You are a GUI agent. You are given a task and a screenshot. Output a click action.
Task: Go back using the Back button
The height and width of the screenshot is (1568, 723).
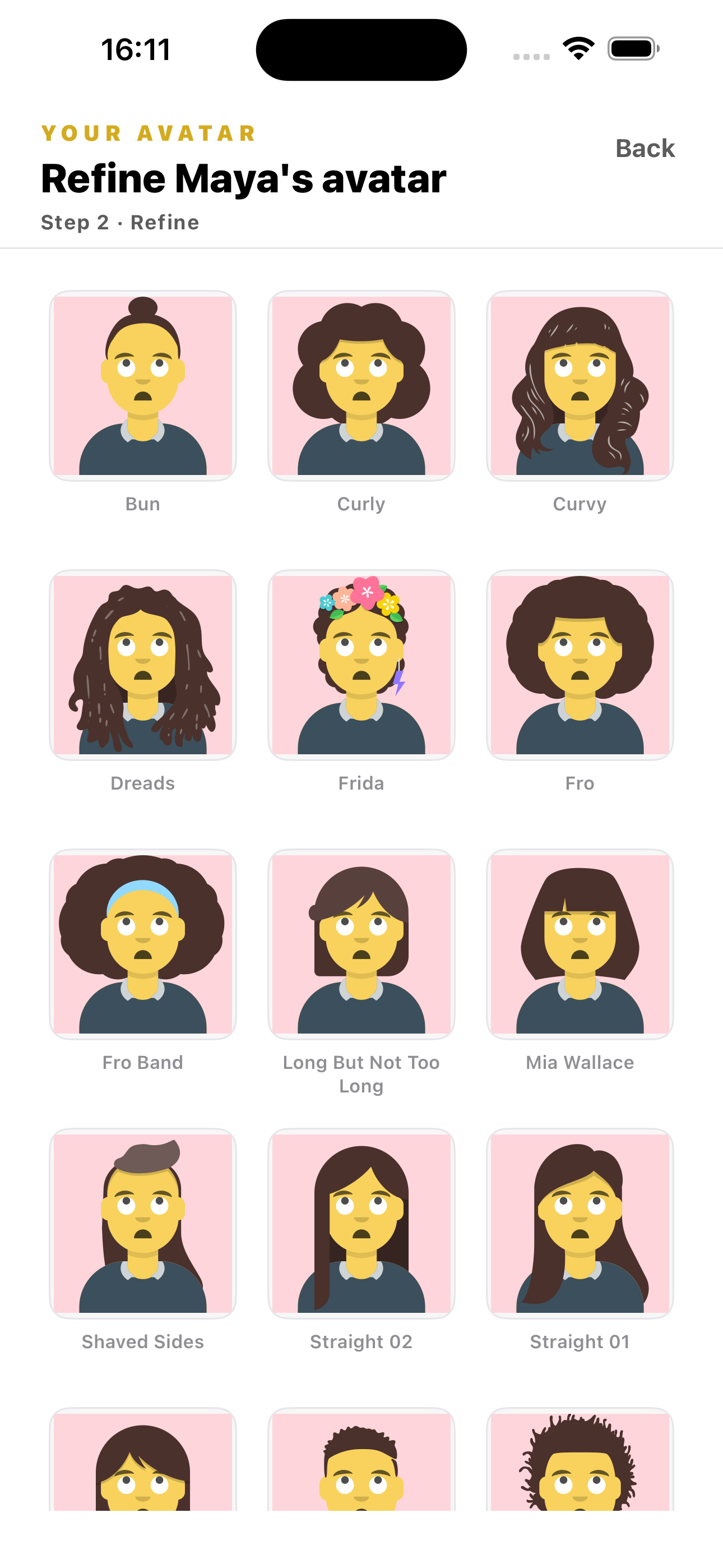pos(645,149)
